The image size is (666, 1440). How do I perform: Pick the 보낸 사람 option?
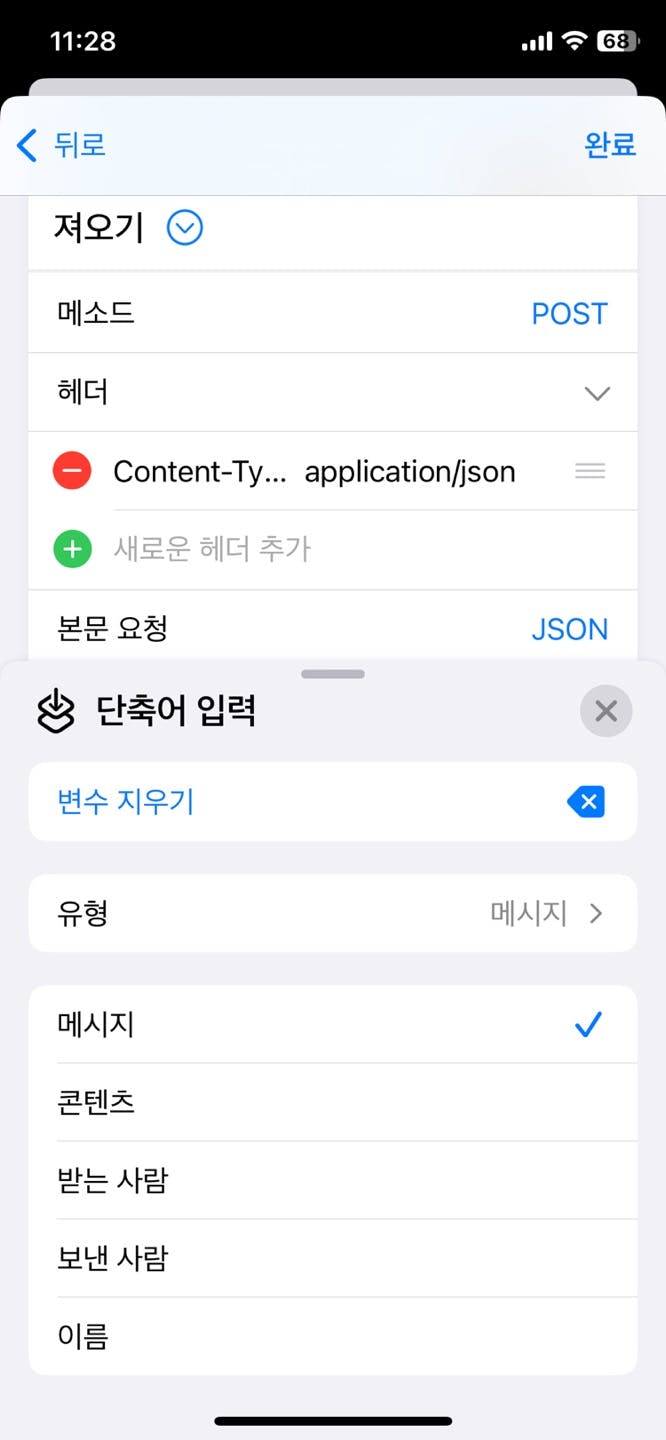click(332, 1258)
